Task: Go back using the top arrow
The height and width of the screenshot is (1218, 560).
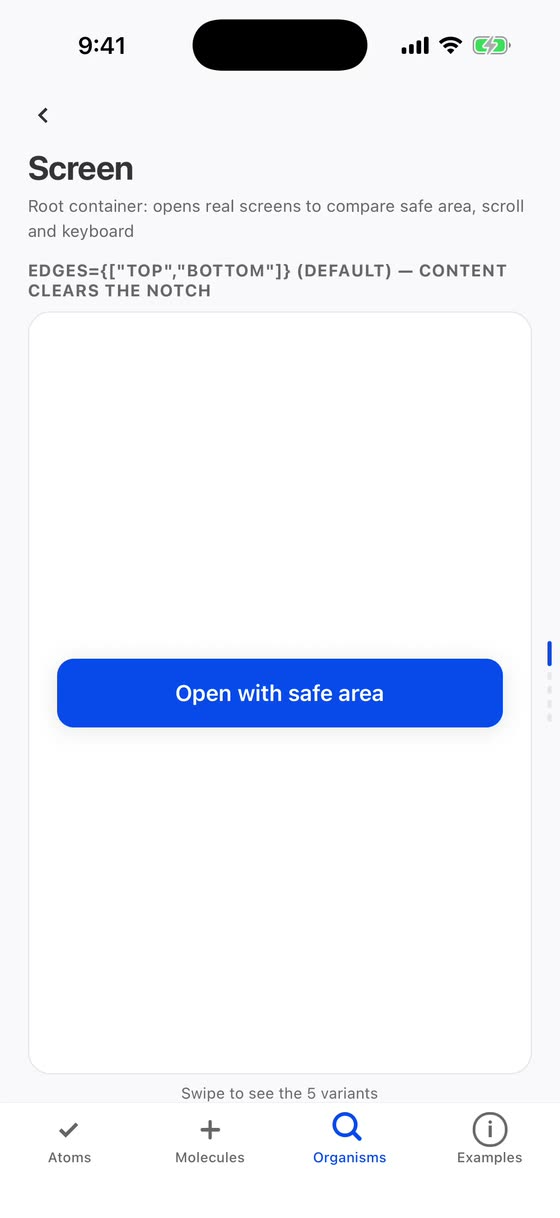Action: [43, 115]
